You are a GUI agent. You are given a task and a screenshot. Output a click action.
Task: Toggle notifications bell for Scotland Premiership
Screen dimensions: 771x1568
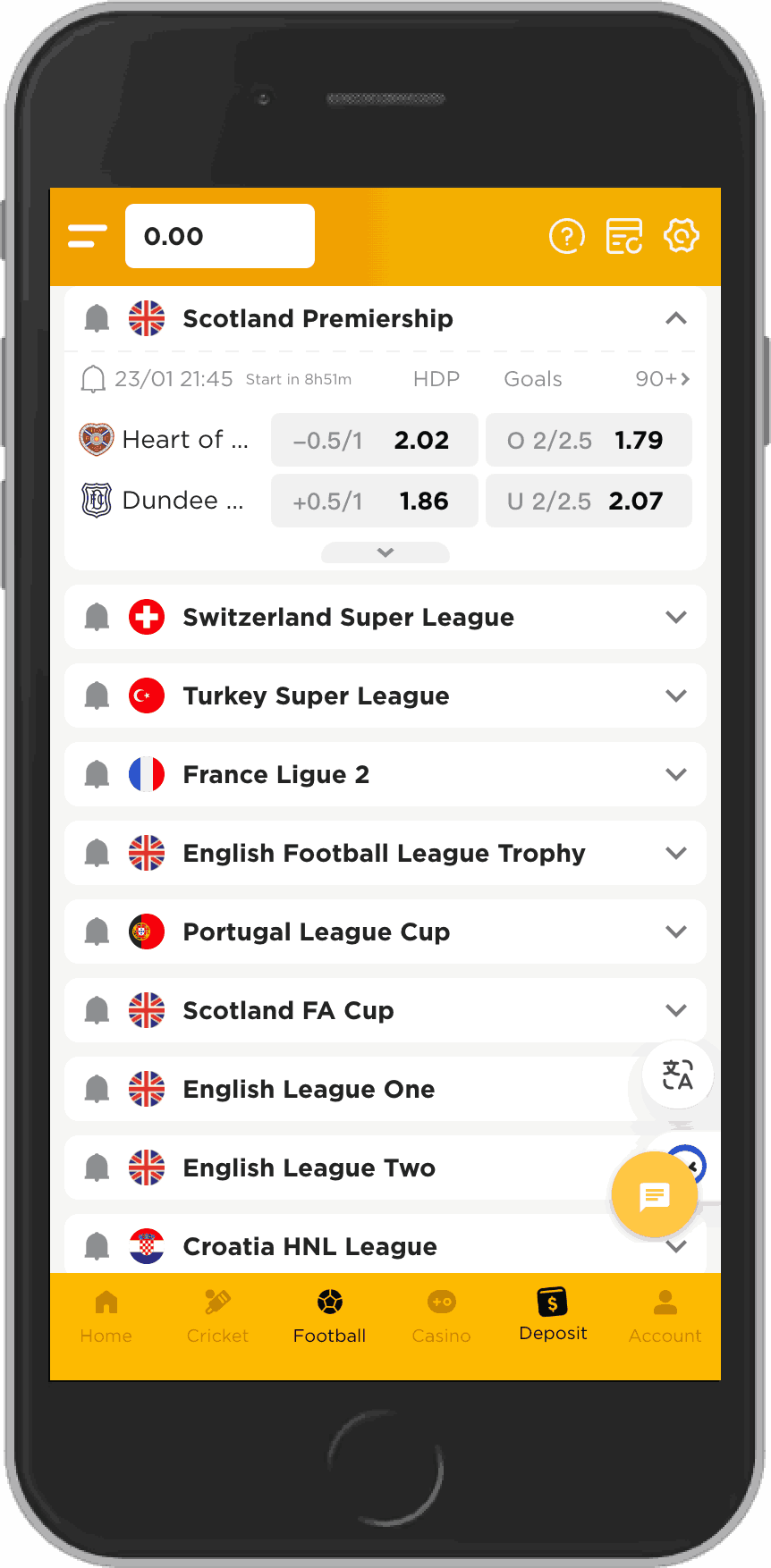point(96,318)
